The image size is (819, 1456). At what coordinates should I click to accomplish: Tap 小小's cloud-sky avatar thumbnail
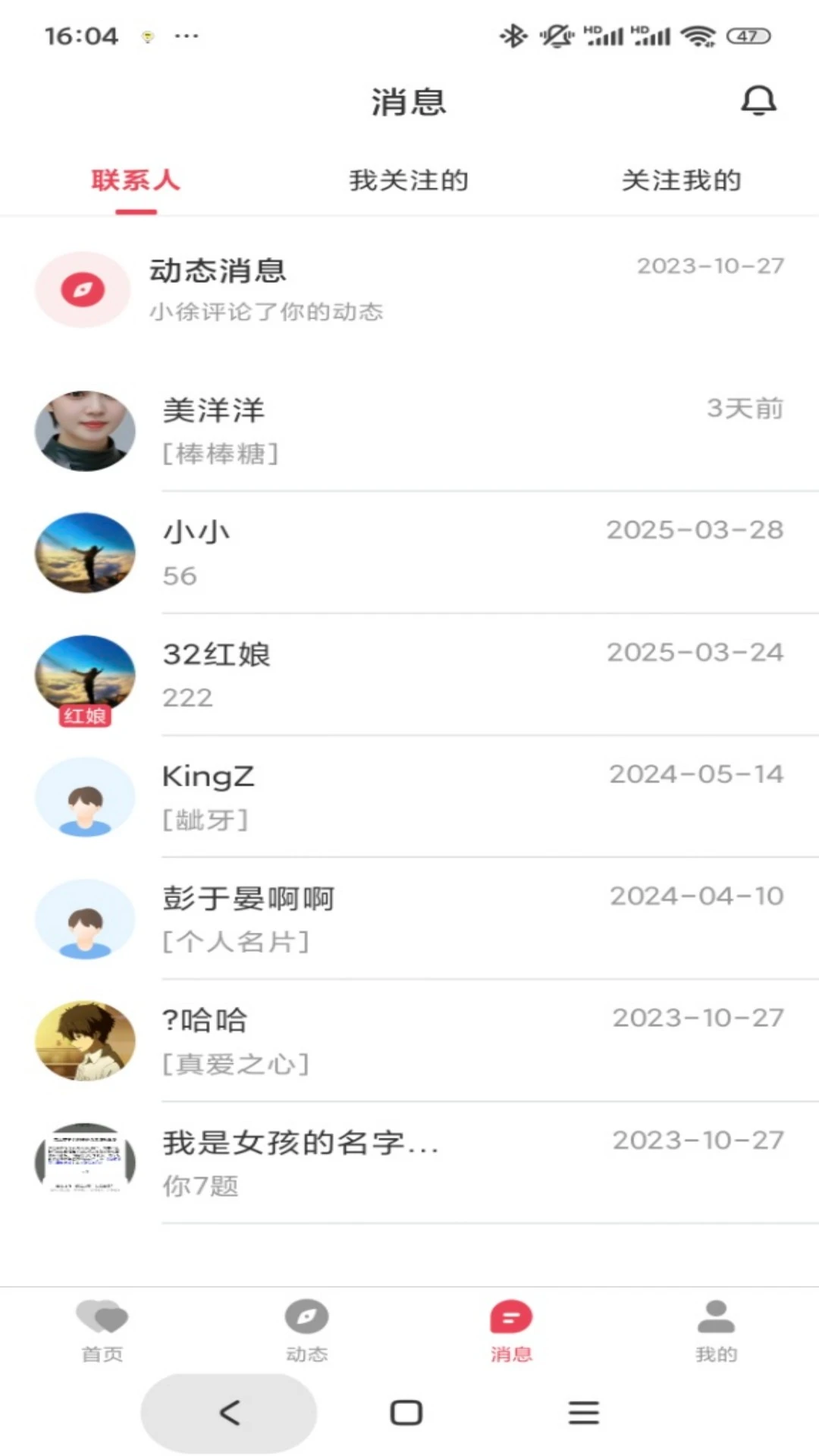point(85,553)
